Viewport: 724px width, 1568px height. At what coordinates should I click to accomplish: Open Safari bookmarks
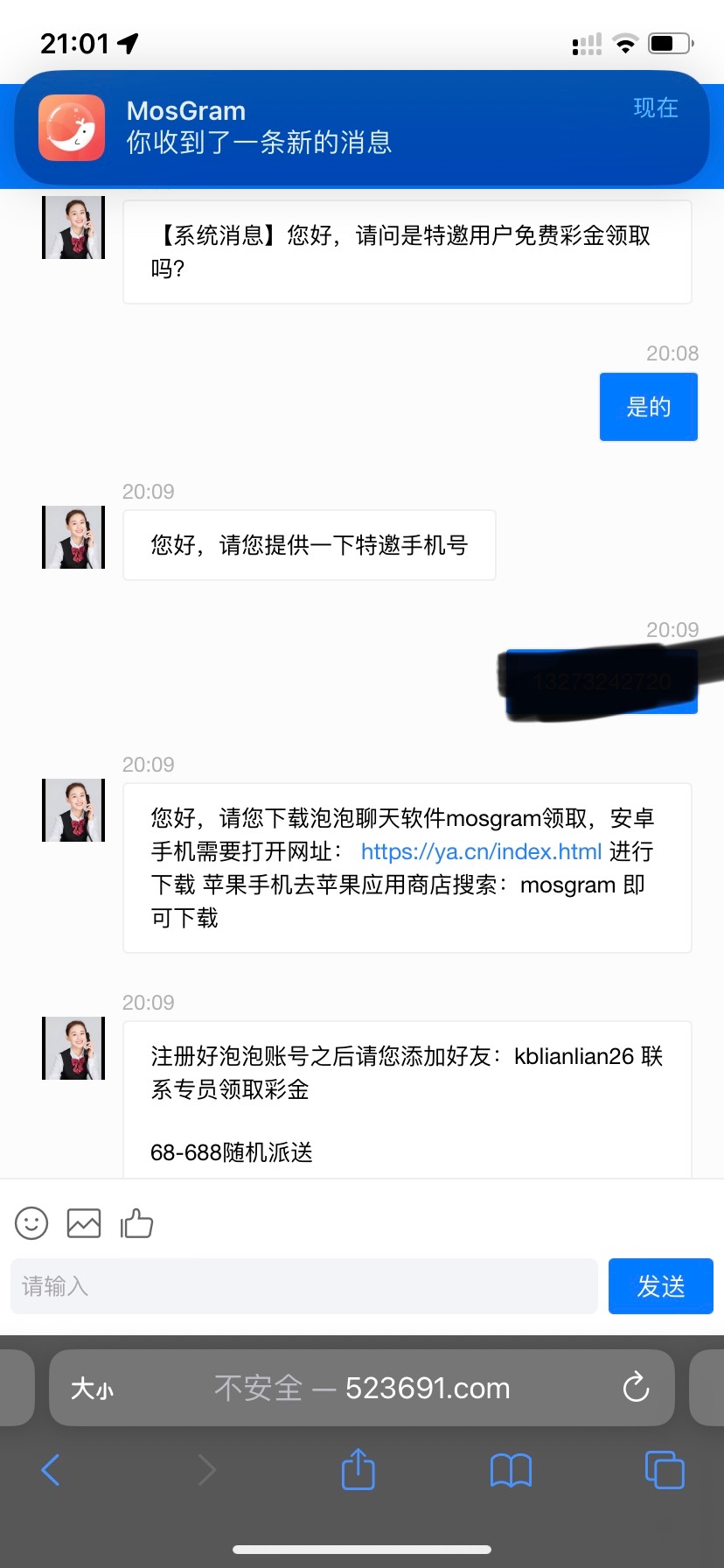pos(511,1470)
